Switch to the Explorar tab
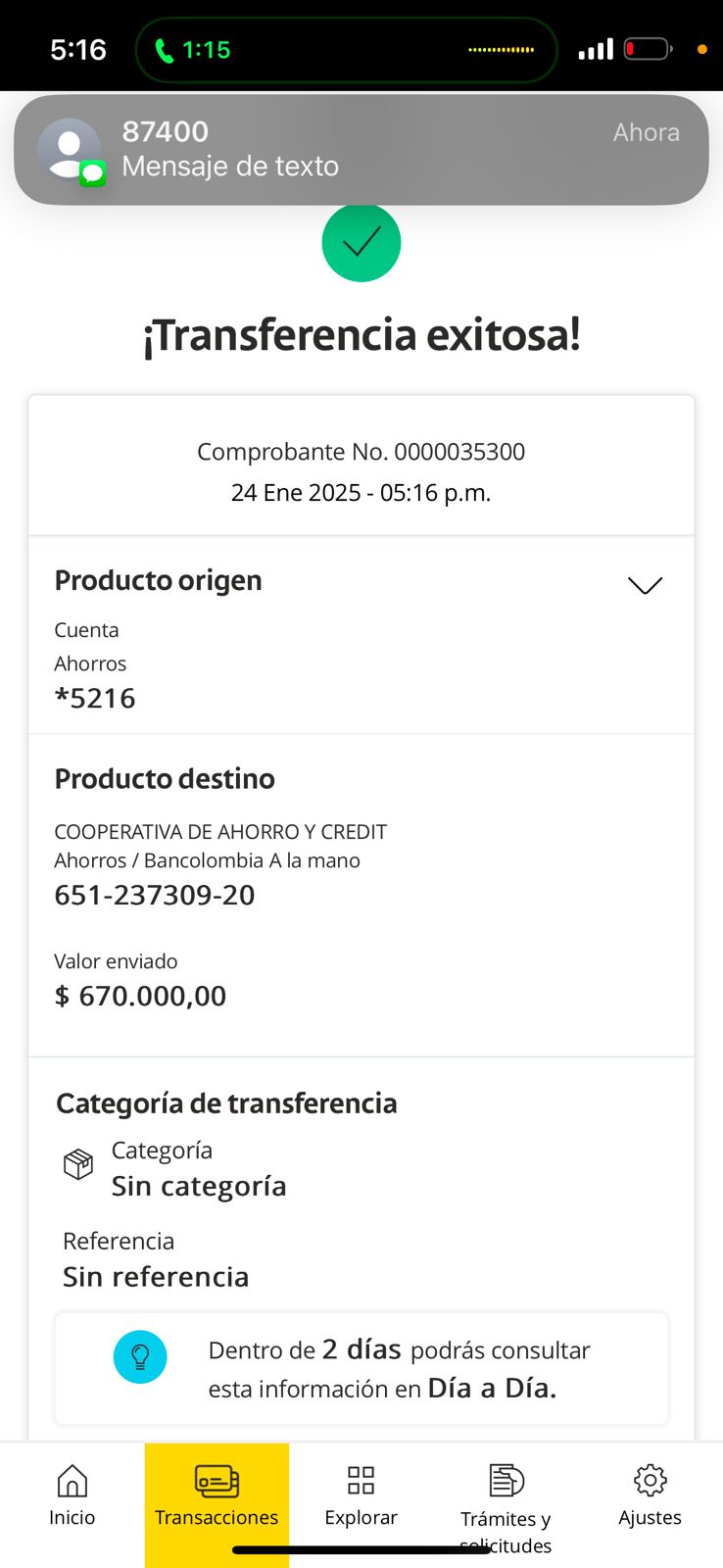 361,1494
